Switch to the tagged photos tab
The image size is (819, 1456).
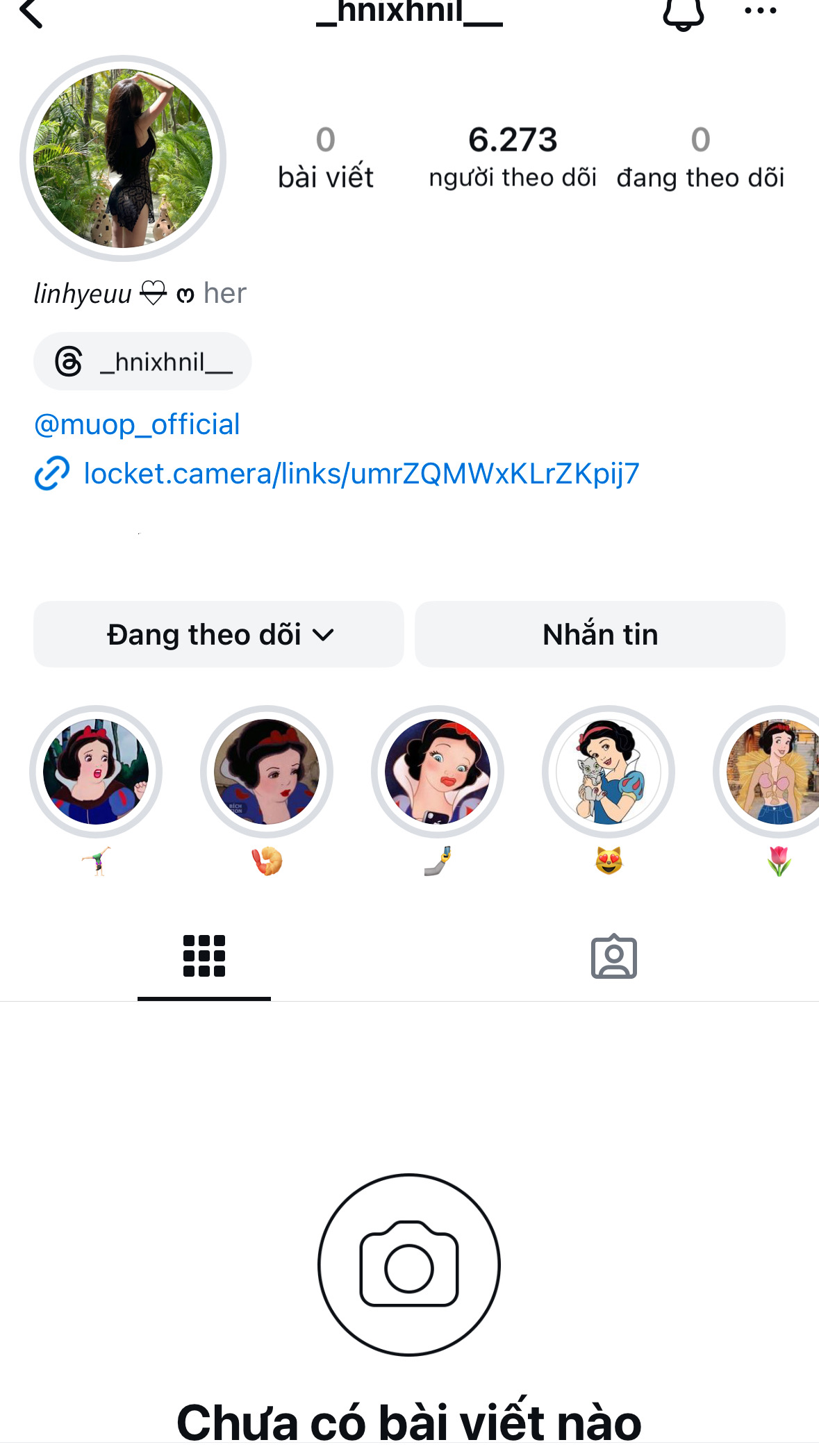[x=614, y=956]
